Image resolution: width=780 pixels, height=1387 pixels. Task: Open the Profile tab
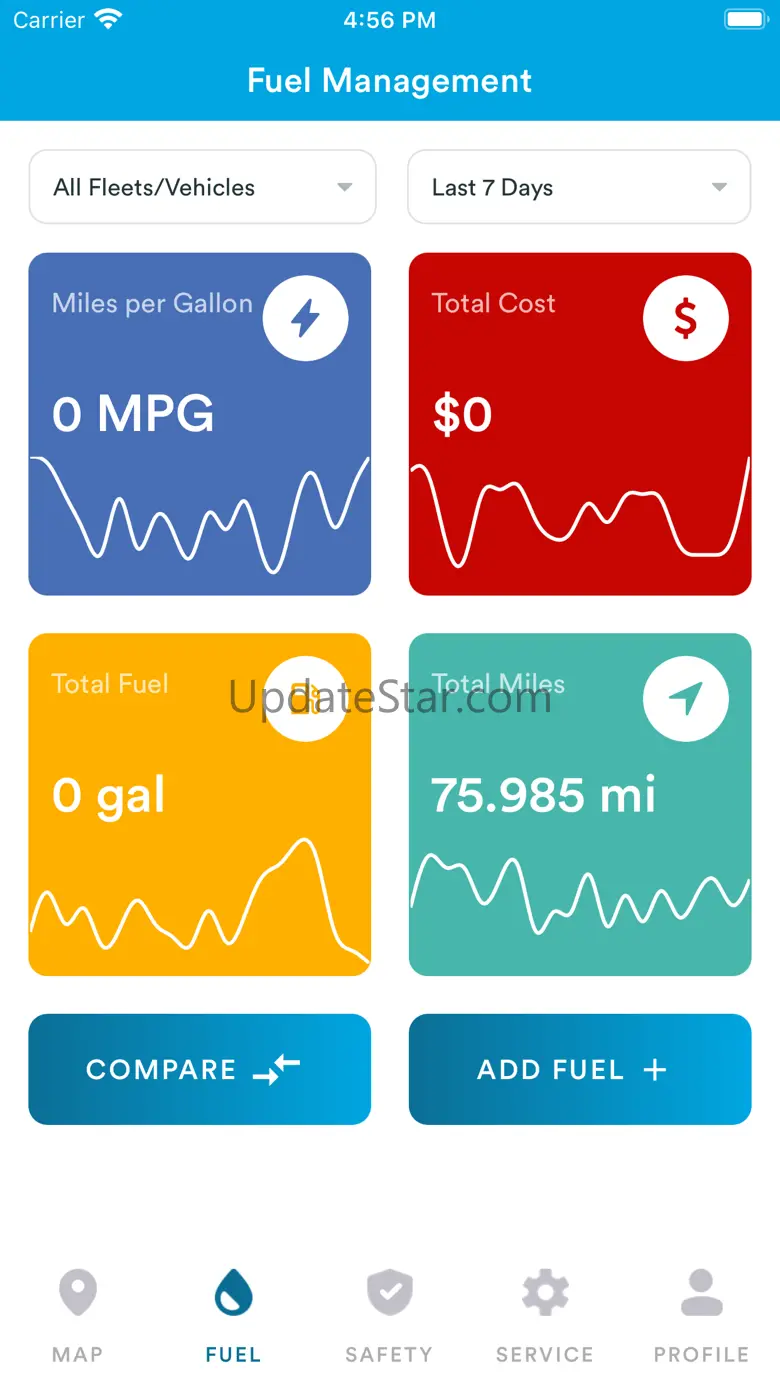click(x=701, y=1315)
